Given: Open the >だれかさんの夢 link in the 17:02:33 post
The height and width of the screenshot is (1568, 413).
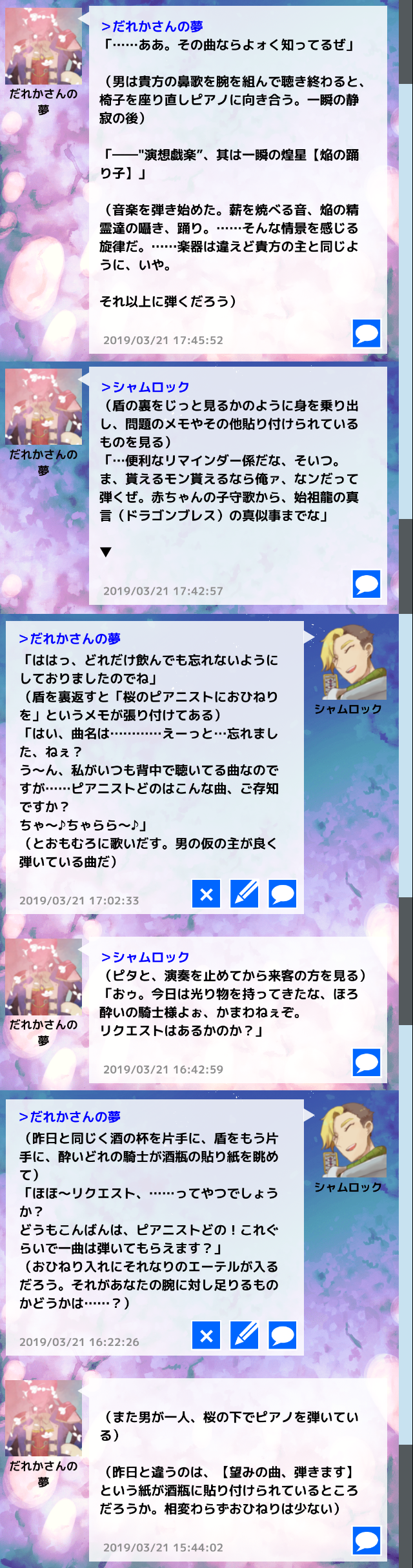Looking at the screenshot, I should coord(70,638).
